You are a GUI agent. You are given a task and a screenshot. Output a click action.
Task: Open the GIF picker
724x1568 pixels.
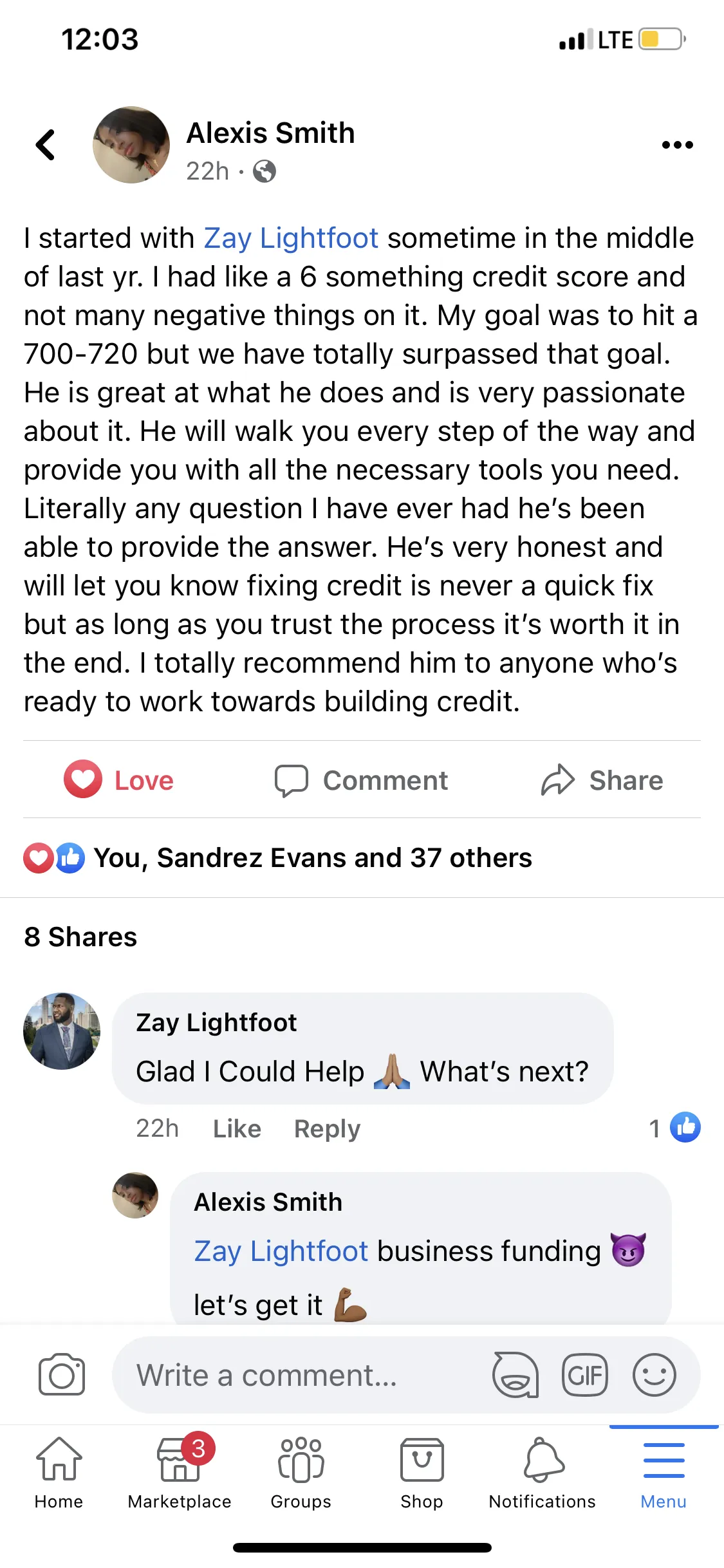[x=585, y=1375]
